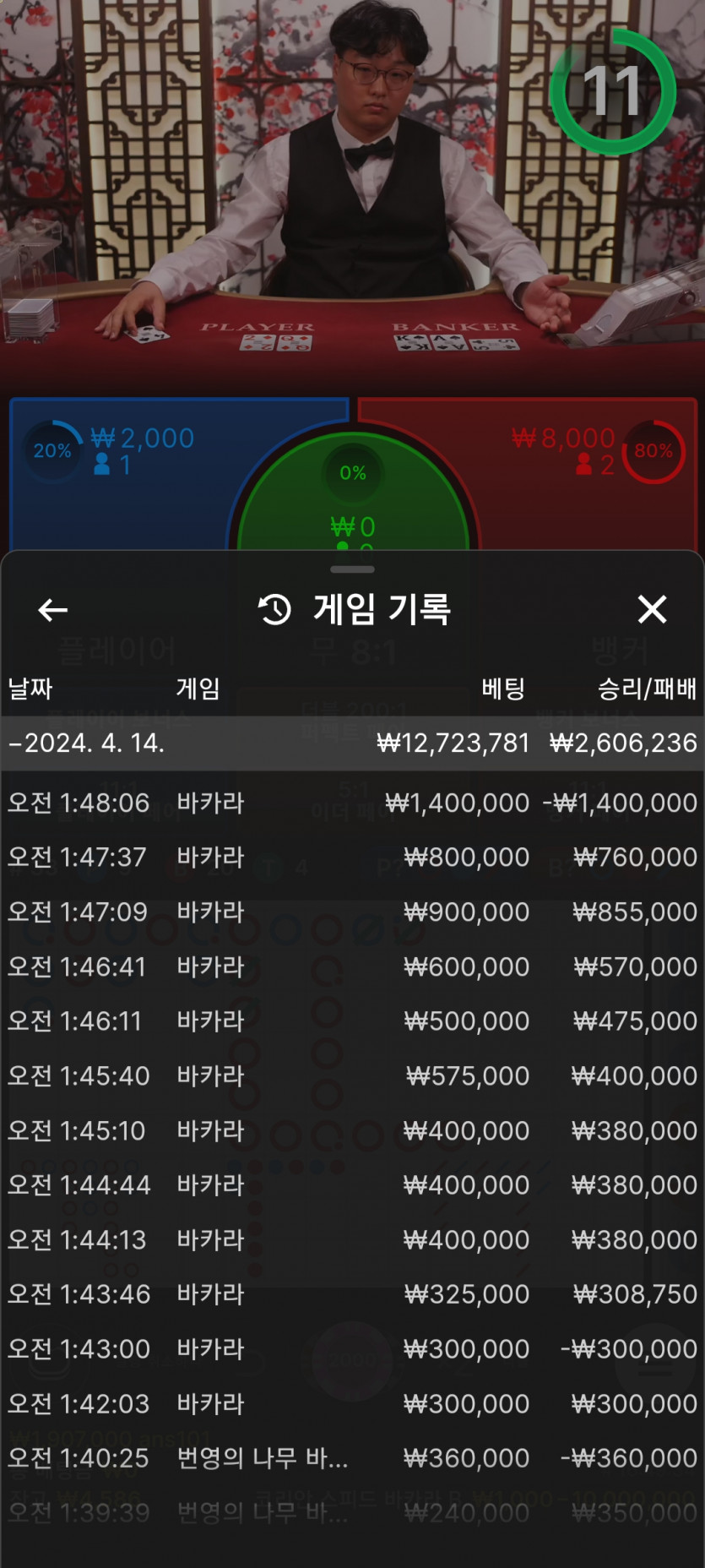The height and width of the screenshot is (1568, 705).
Task: Go back from the game history panel
Action: [52, 609]
